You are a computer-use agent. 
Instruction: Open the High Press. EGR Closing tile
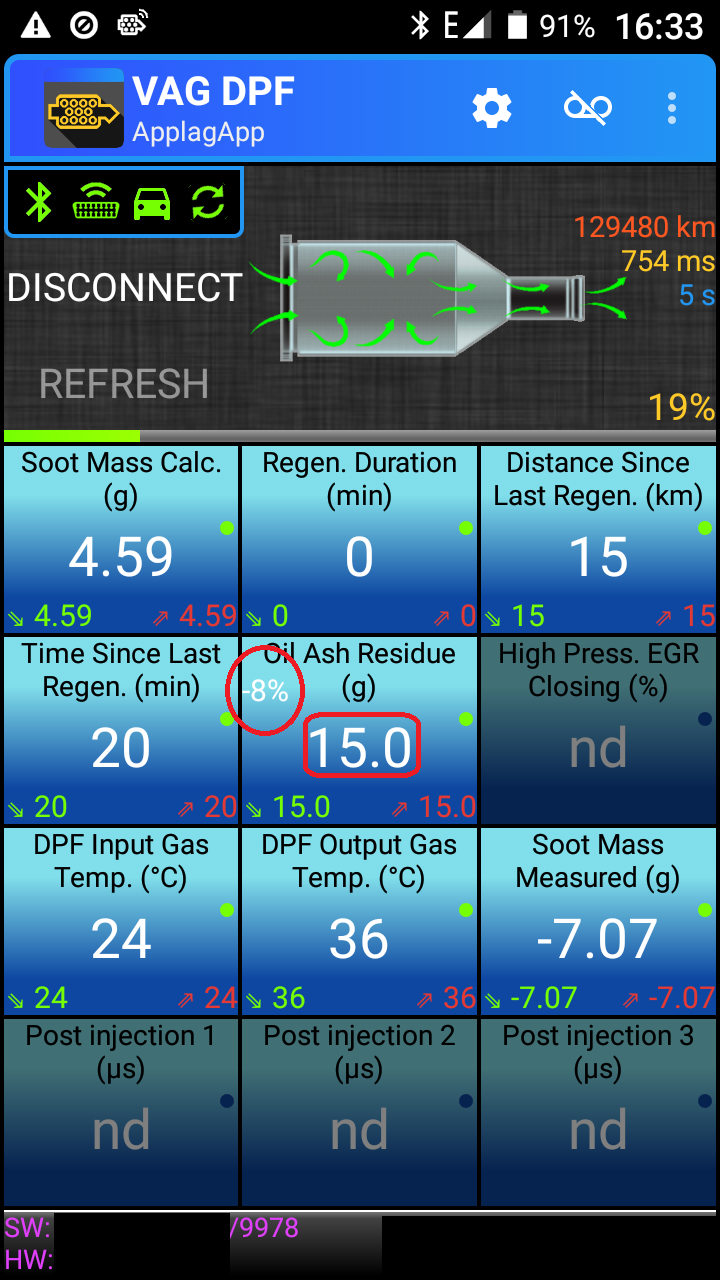(598, 731)
